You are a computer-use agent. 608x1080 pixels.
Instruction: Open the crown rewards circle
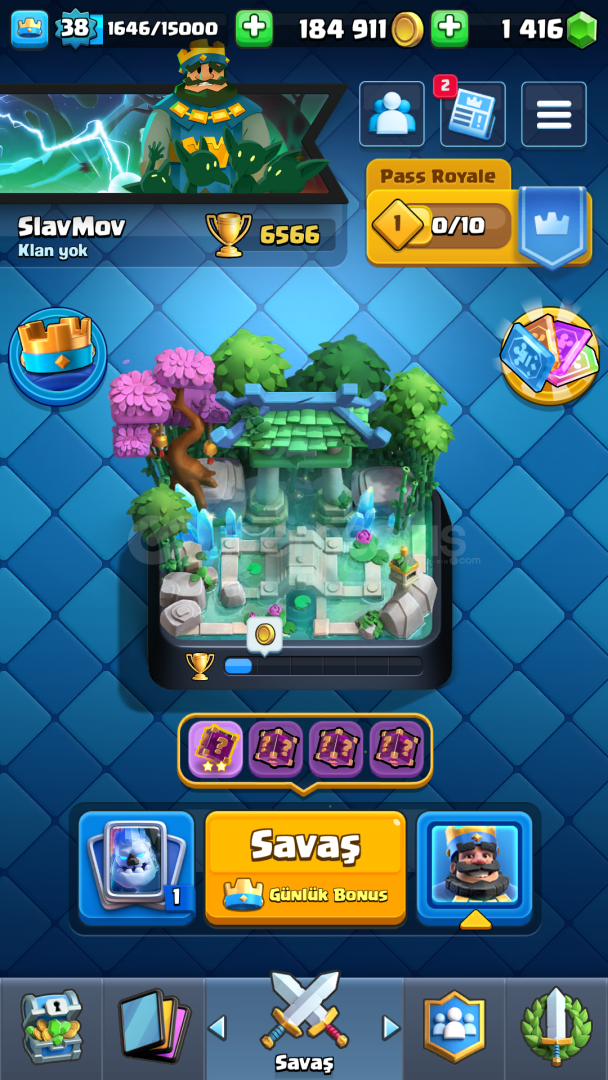point(57,356)
